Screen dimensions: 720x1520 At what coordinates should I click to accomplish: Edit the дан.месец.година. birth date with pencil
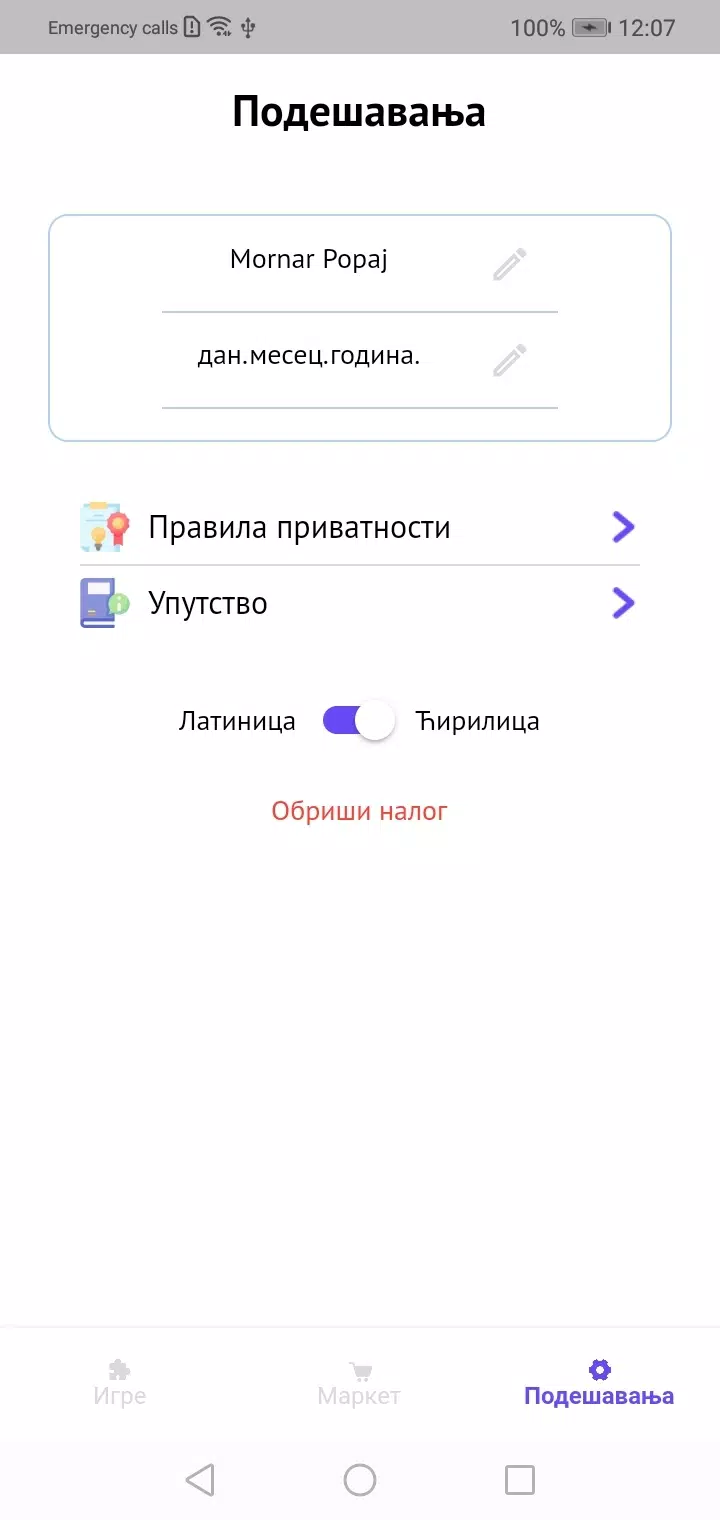509,359
